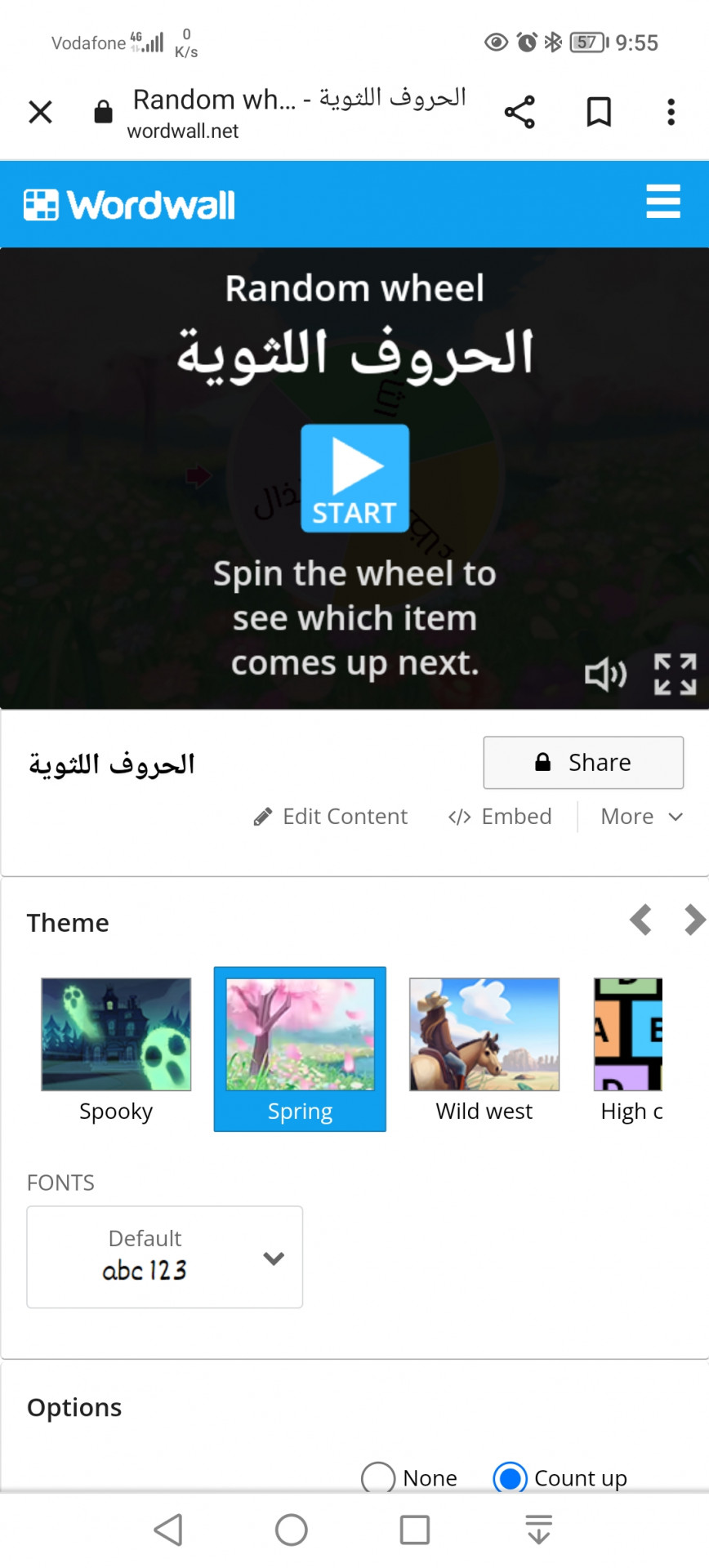Open the Wordwall hamburger menu
709x1568 pixels.
[x=662, y=202]
